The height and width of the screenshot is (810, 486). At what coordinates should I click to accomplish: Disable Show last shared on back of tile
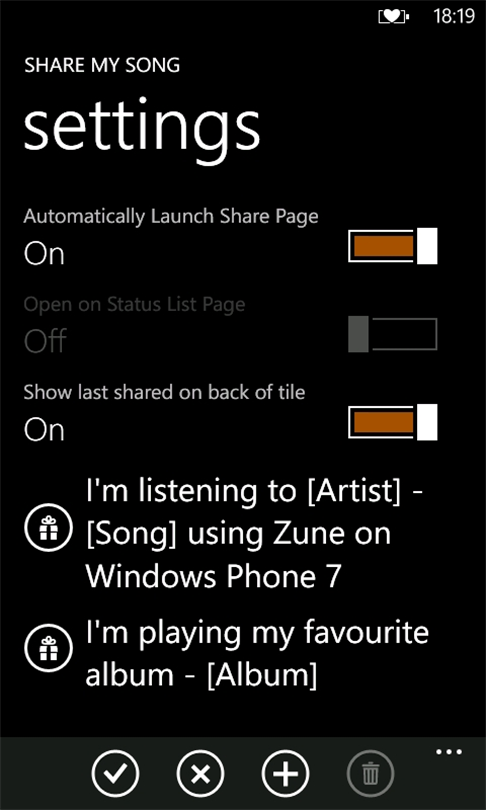[393, 422]
